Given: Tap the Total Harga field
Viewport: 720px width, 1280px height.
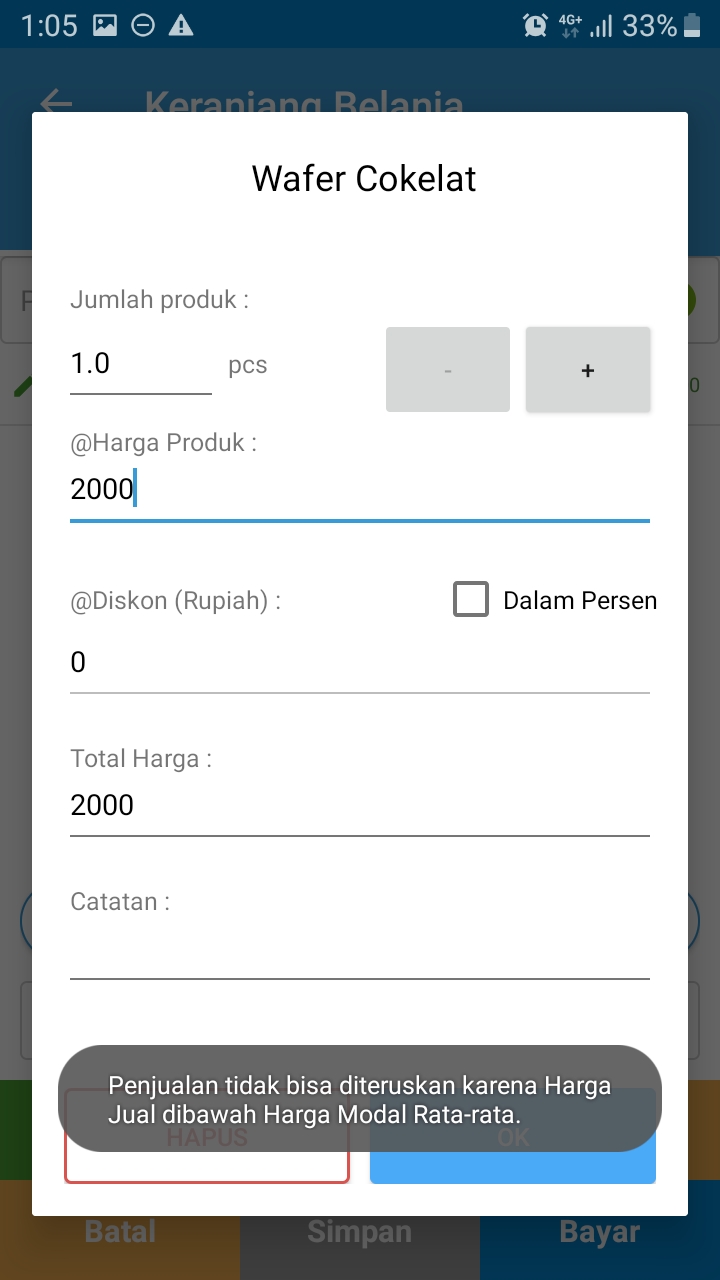Looking at the screenshot, I should (360, 805).
